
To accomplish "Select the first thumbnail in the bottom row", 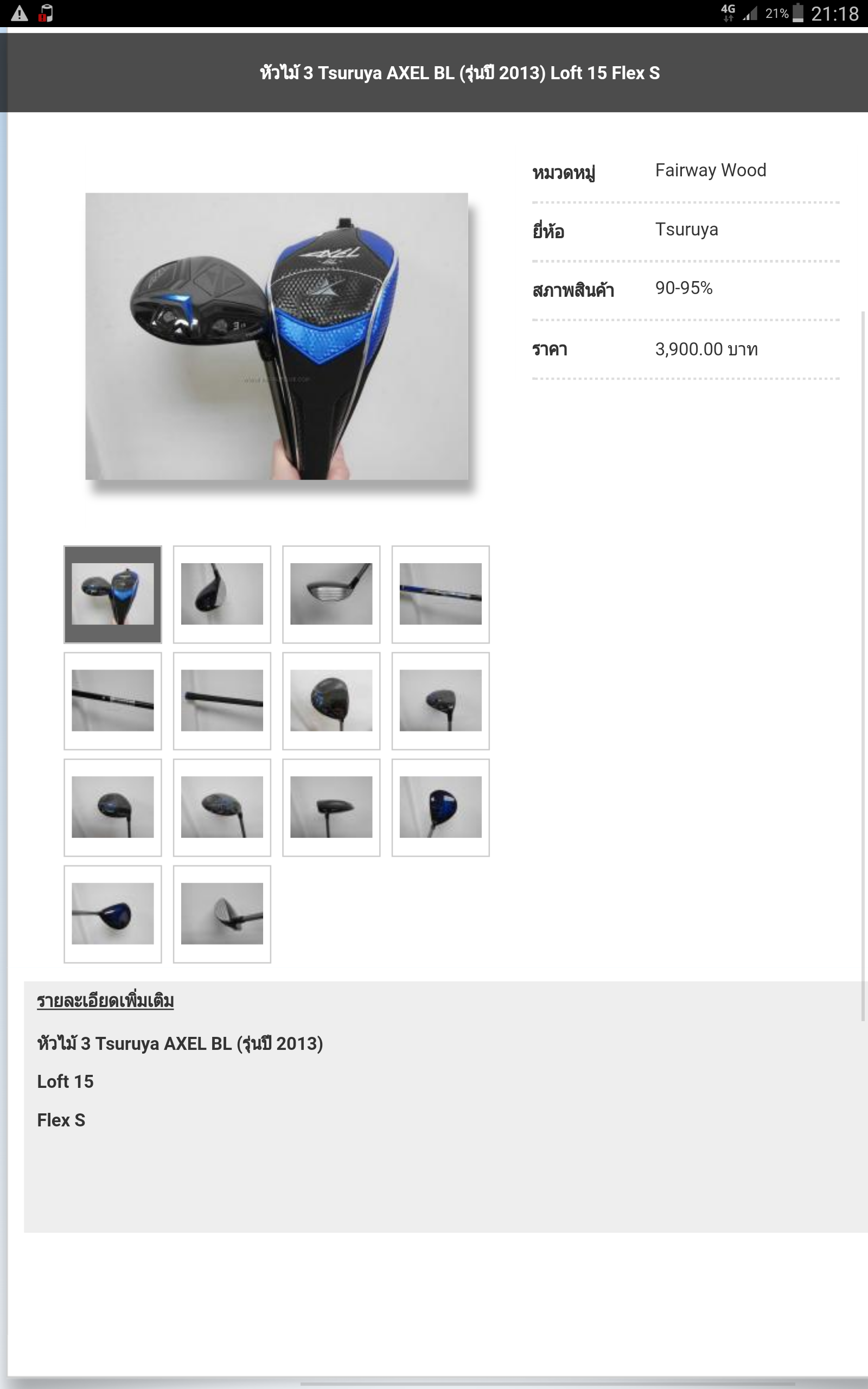I will point(112,914).
